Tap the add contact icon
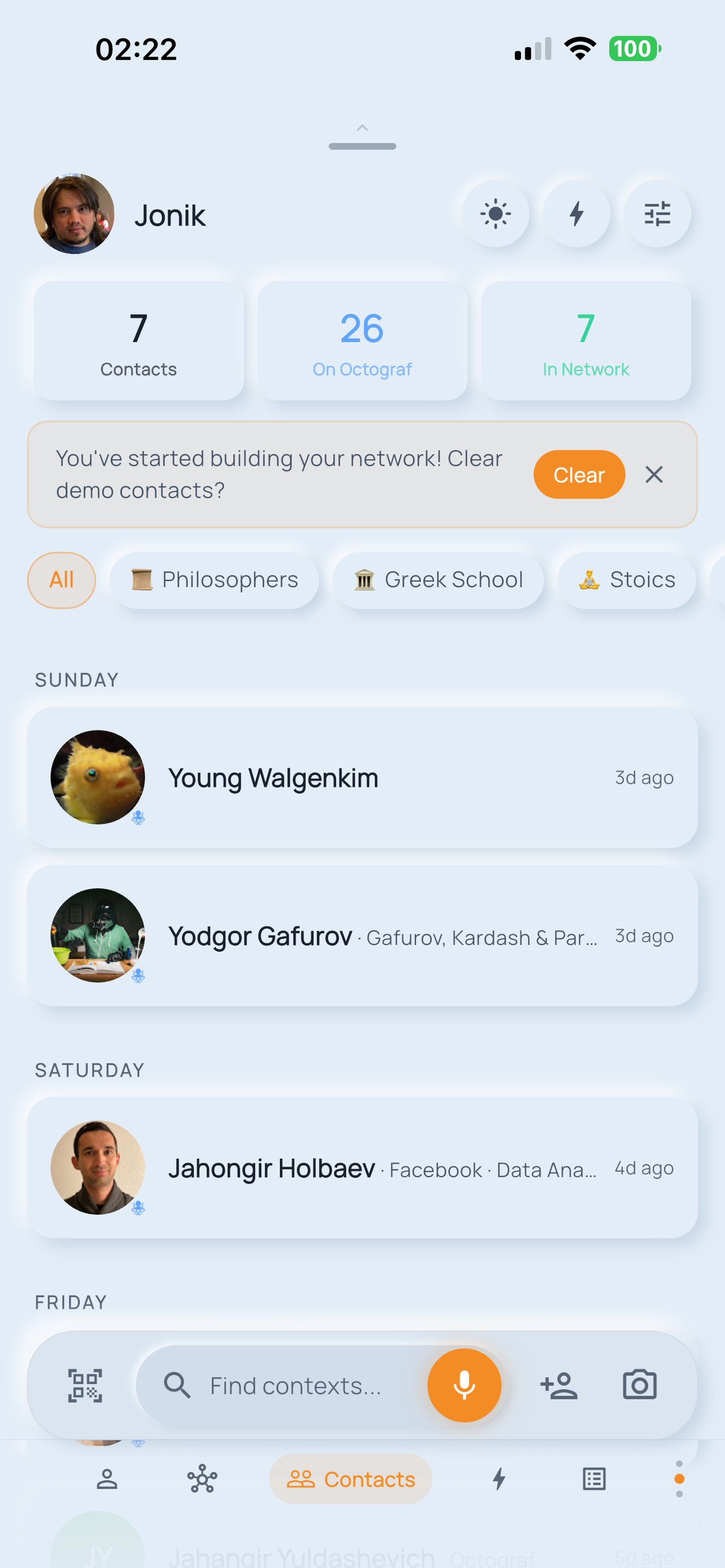 click(x=560, y=1385)
